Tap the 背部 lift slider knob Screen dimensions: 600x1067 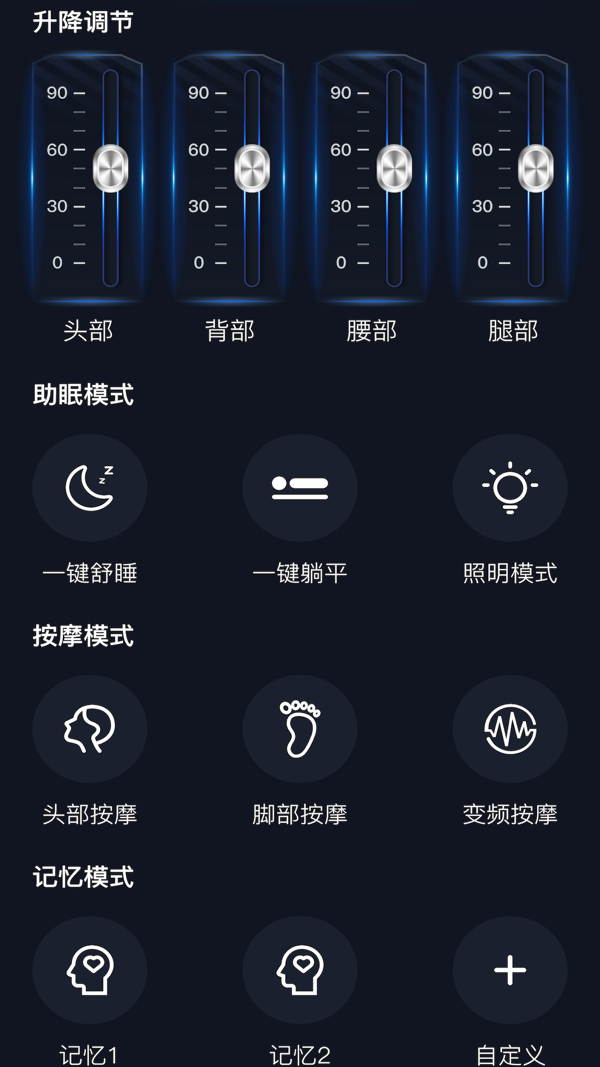click(252, 168)
